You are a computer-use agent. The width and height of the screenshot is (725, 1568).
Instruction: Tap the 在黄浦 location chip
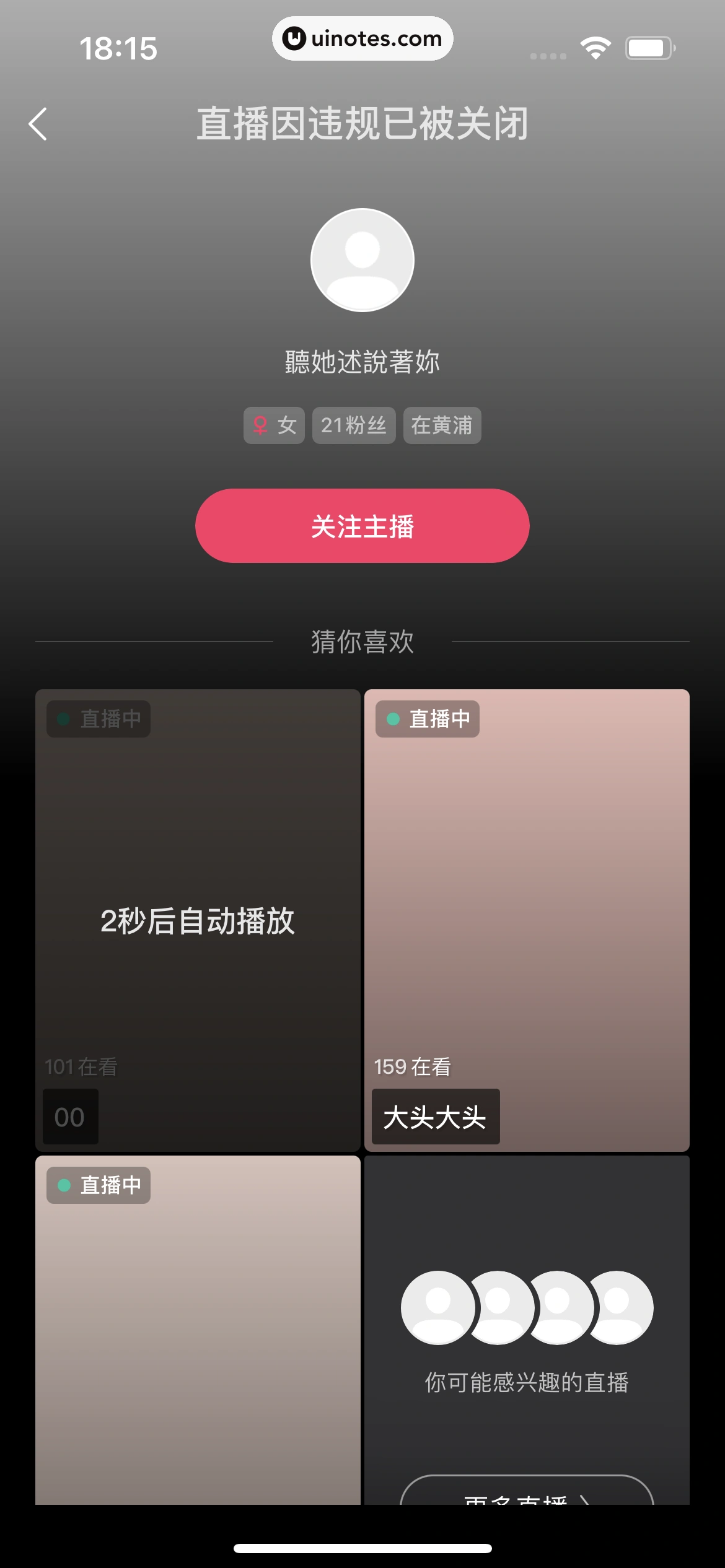click(x=442, y=425)
